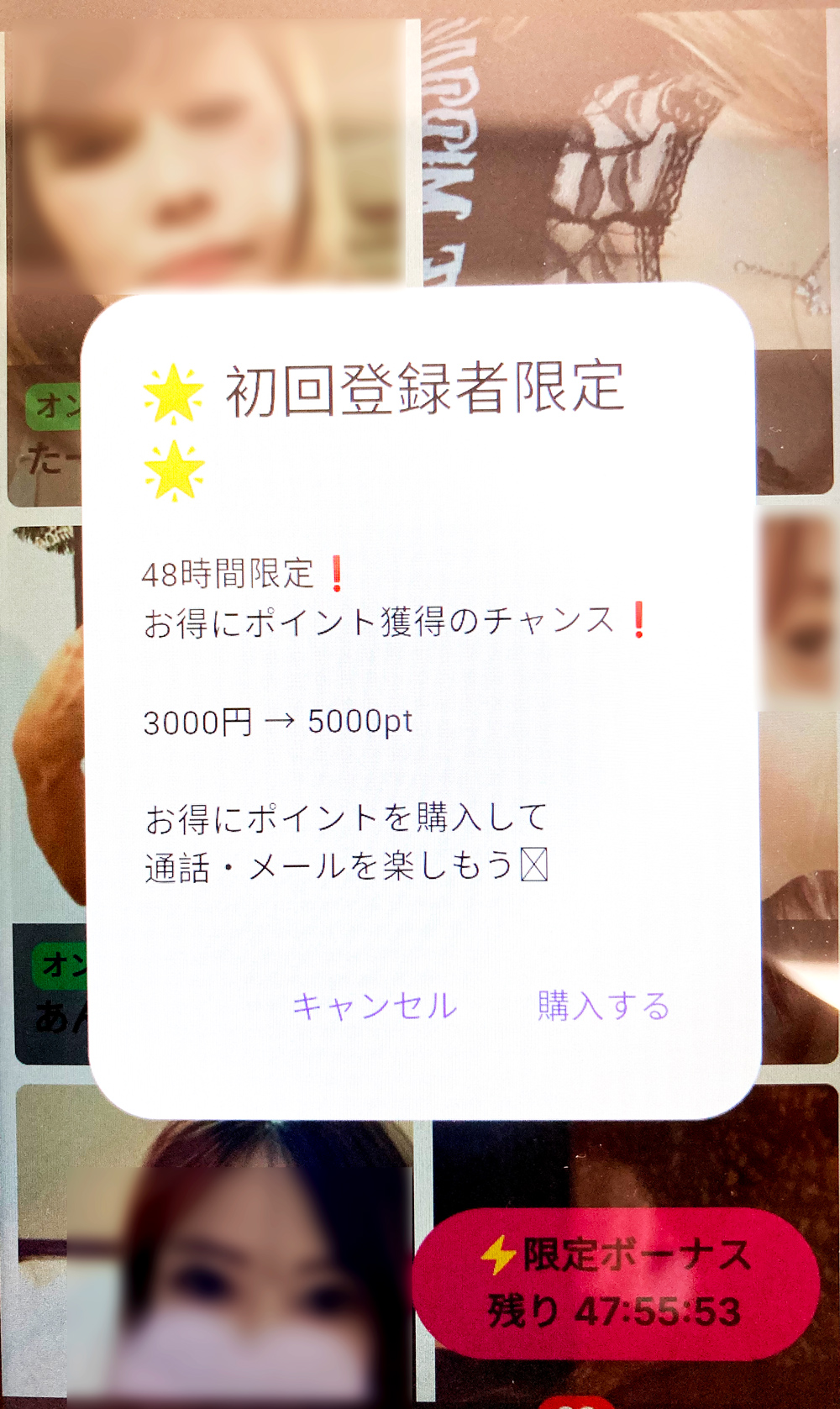Tap キャンセル to dismiss the offer dialog
Image resolution: width=840 pixels, height=1409 pixels.
click(x=375, y=1006)
